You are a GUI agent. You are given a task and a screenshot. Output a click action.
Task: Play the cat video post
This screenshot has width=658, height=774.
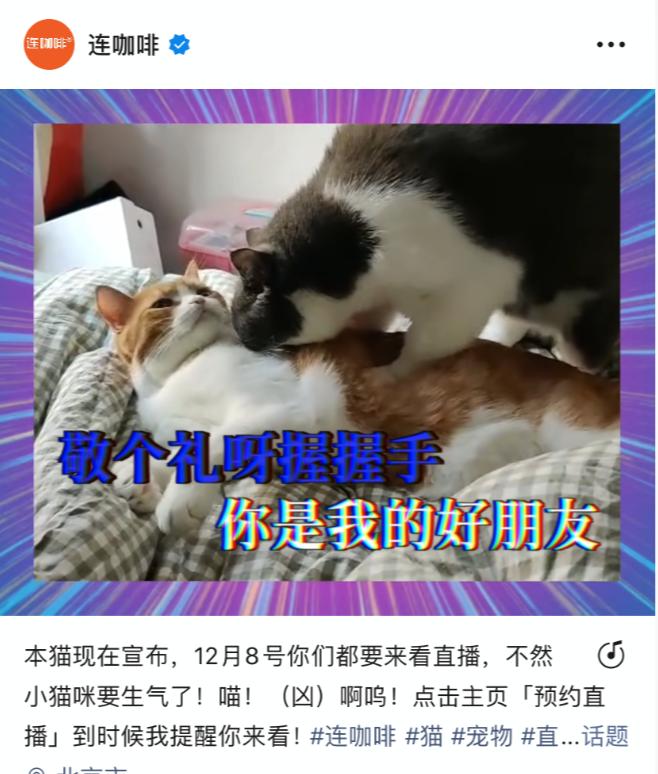328,352
